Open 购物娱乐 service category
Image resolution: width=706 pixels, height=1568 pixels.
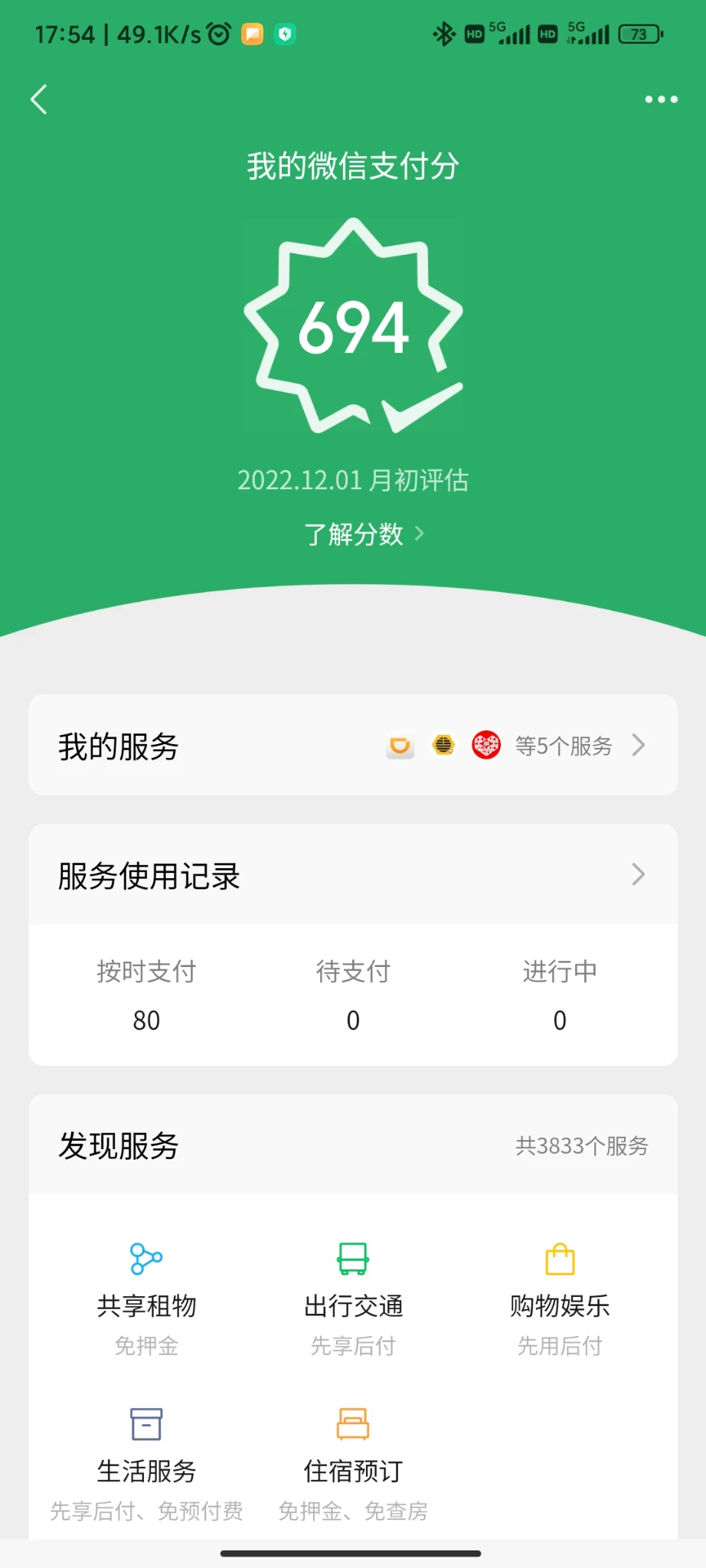(x=560, y=1299)
